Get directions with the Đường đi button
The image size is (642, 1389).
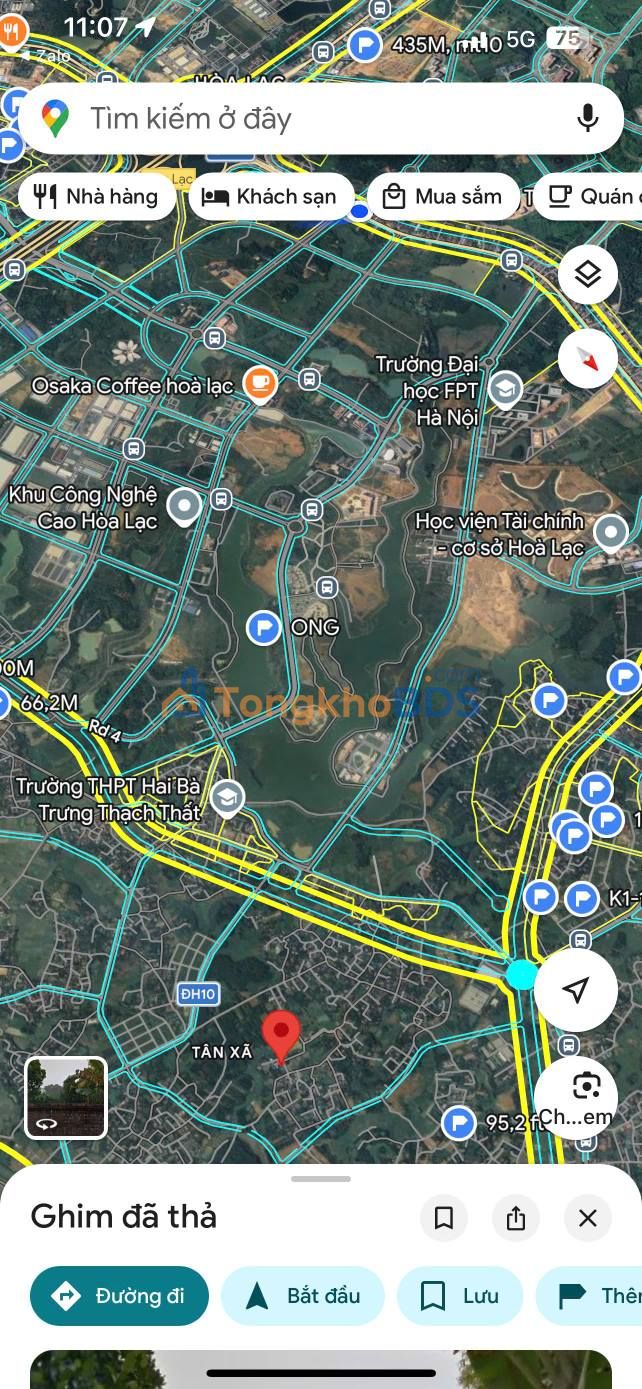click(x=119, y=1296)
